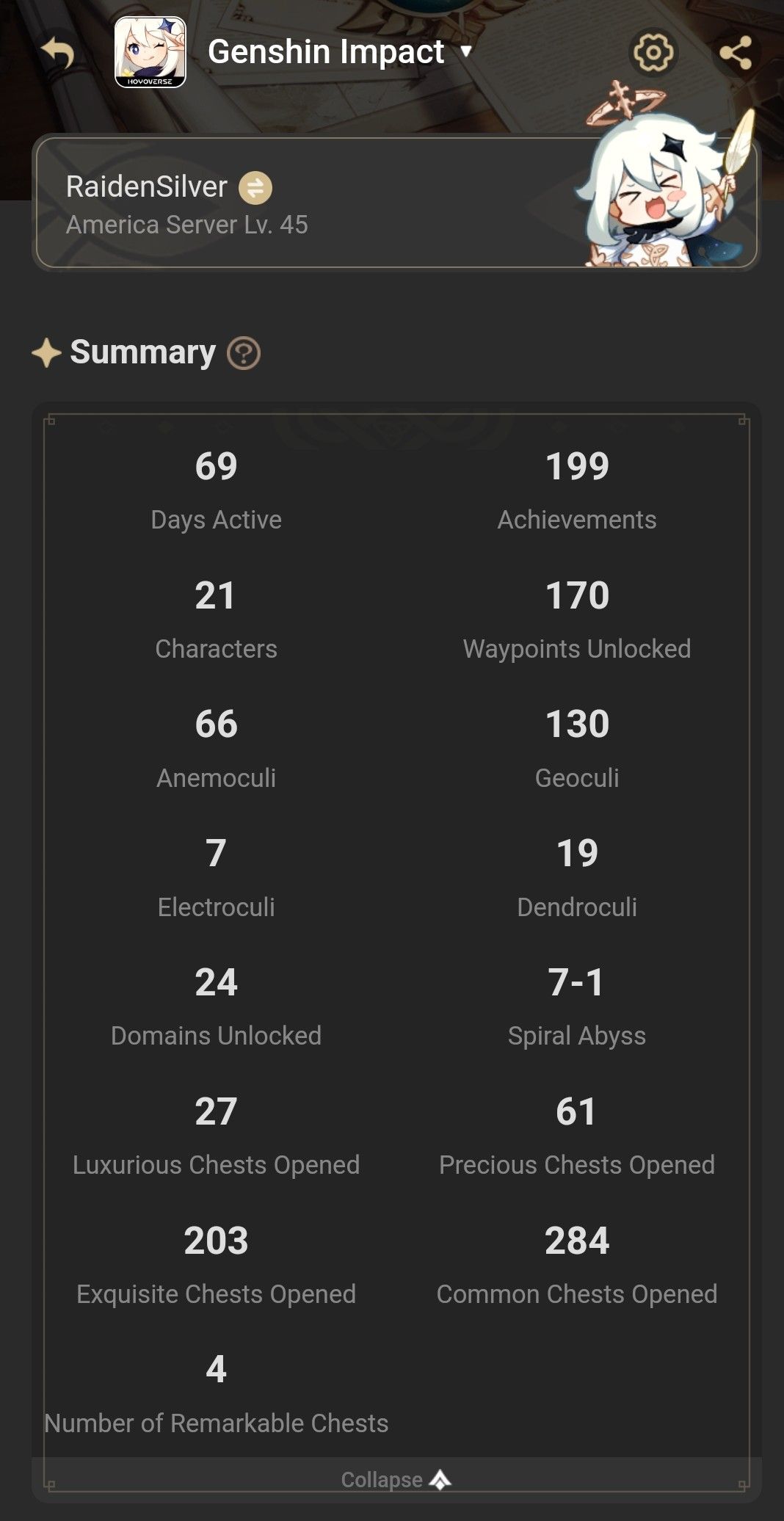Image resolution: width=784 pixels, height=1521 pixels.
Task: Tap the America Server Lv. 45 label
Action: (186, 225)
